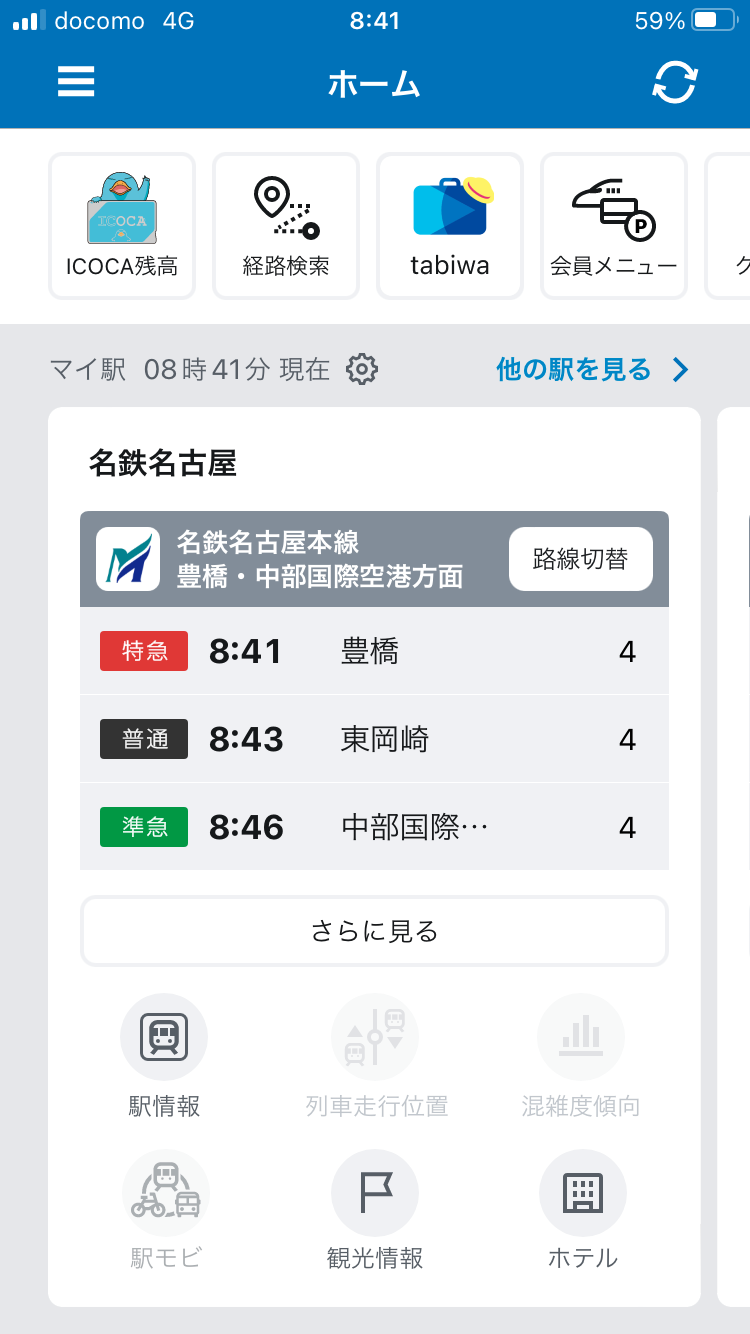Select the 8:46 準急 train row
The image size is (750, 1334).
[x=374, y=828]
